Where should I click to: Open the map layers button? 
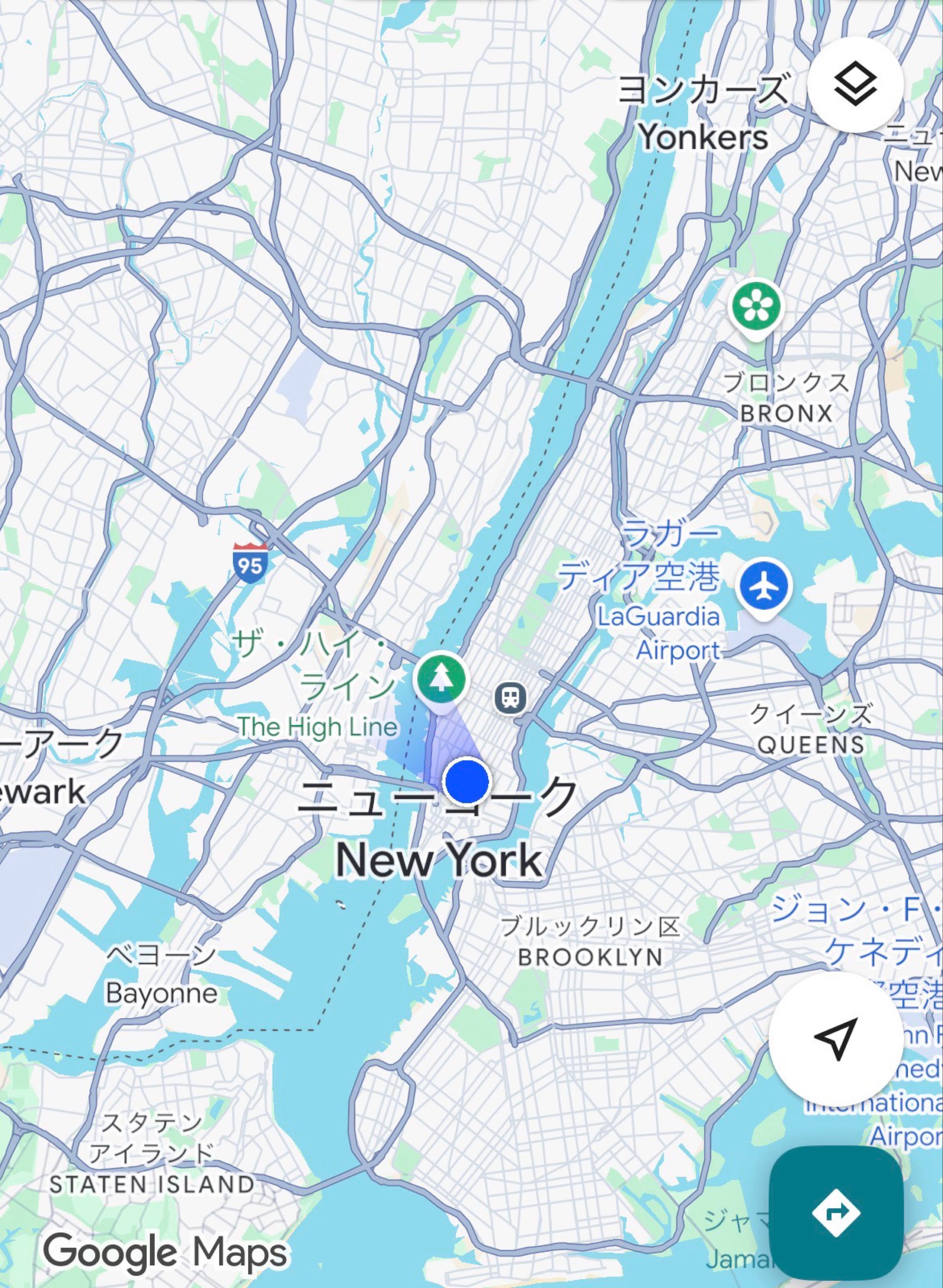(855, 85)
